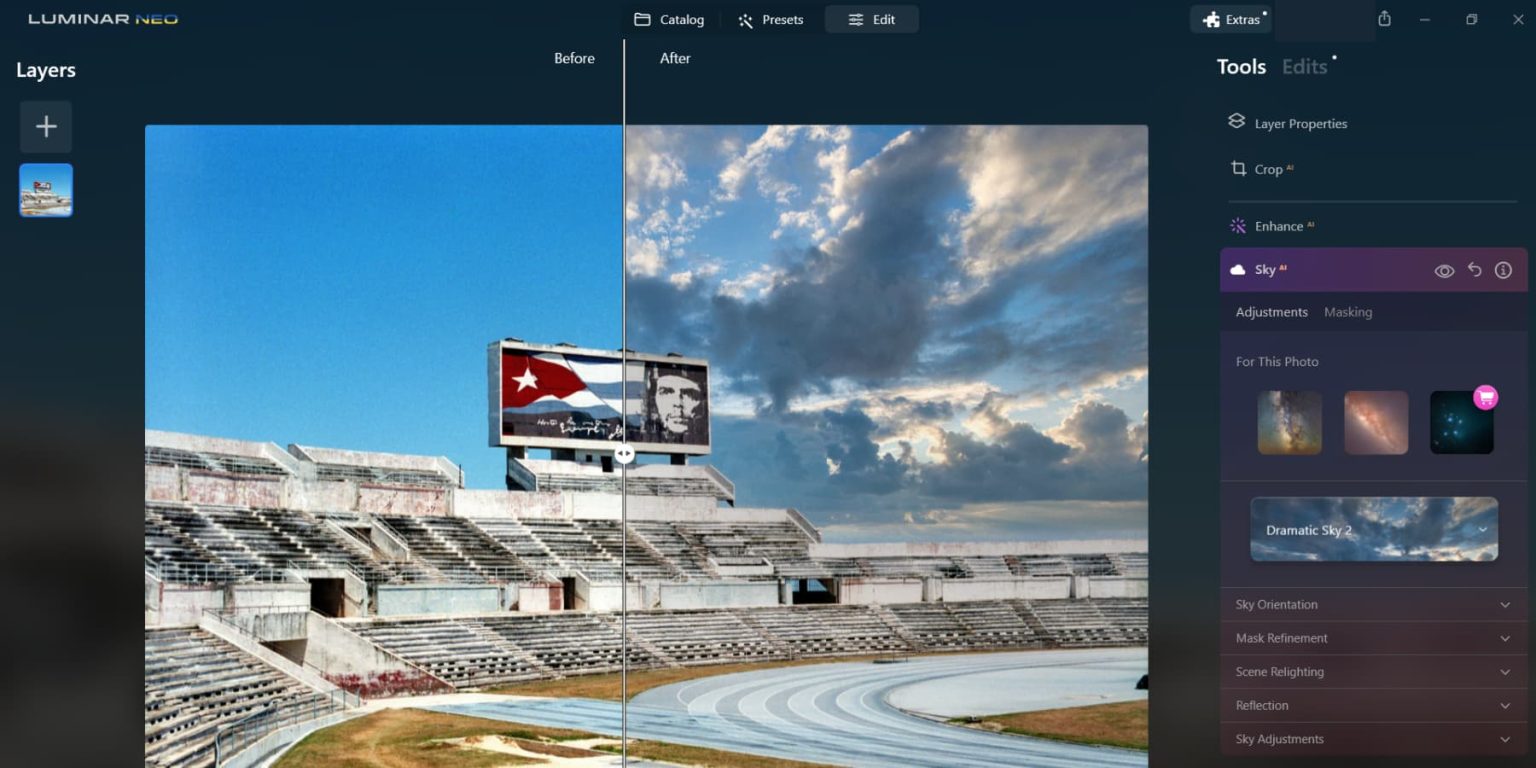
Task: Switch to the Edits panel
Action: 1304,67
